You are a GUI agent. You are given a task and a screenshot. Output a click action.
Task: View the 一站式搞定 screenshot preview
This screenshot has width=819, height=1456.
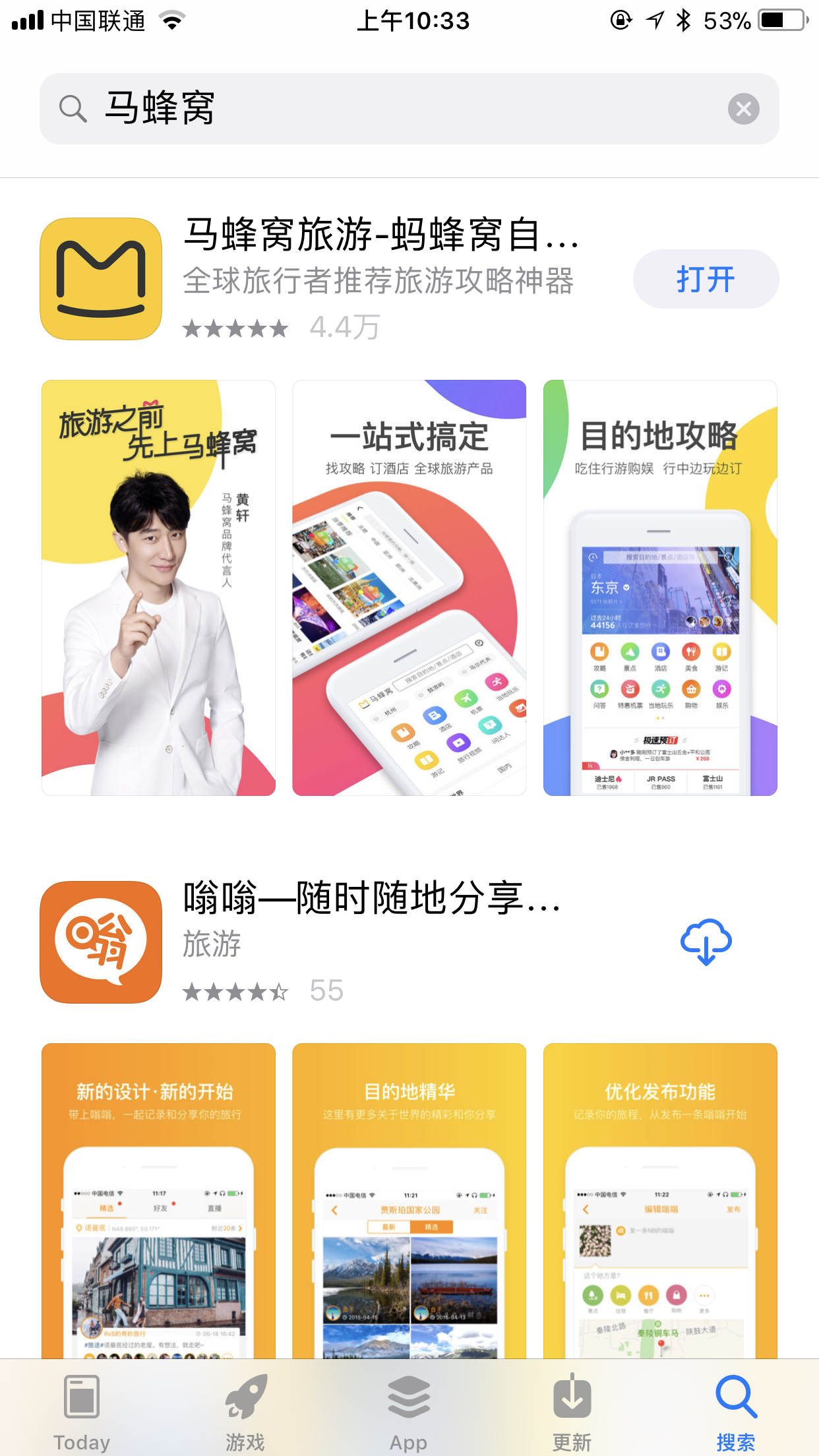tap(409, 588)
